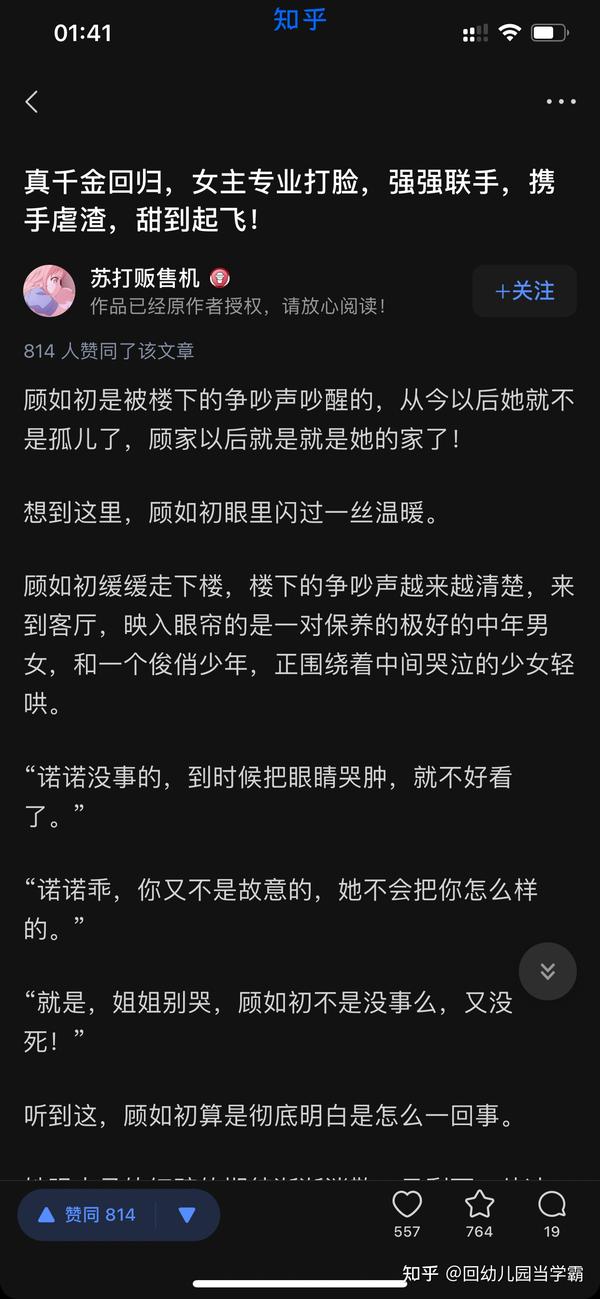Screen dimensions: 600x1299
Task: Open the three-dot overflow menu
Action: tap(561, 101)
